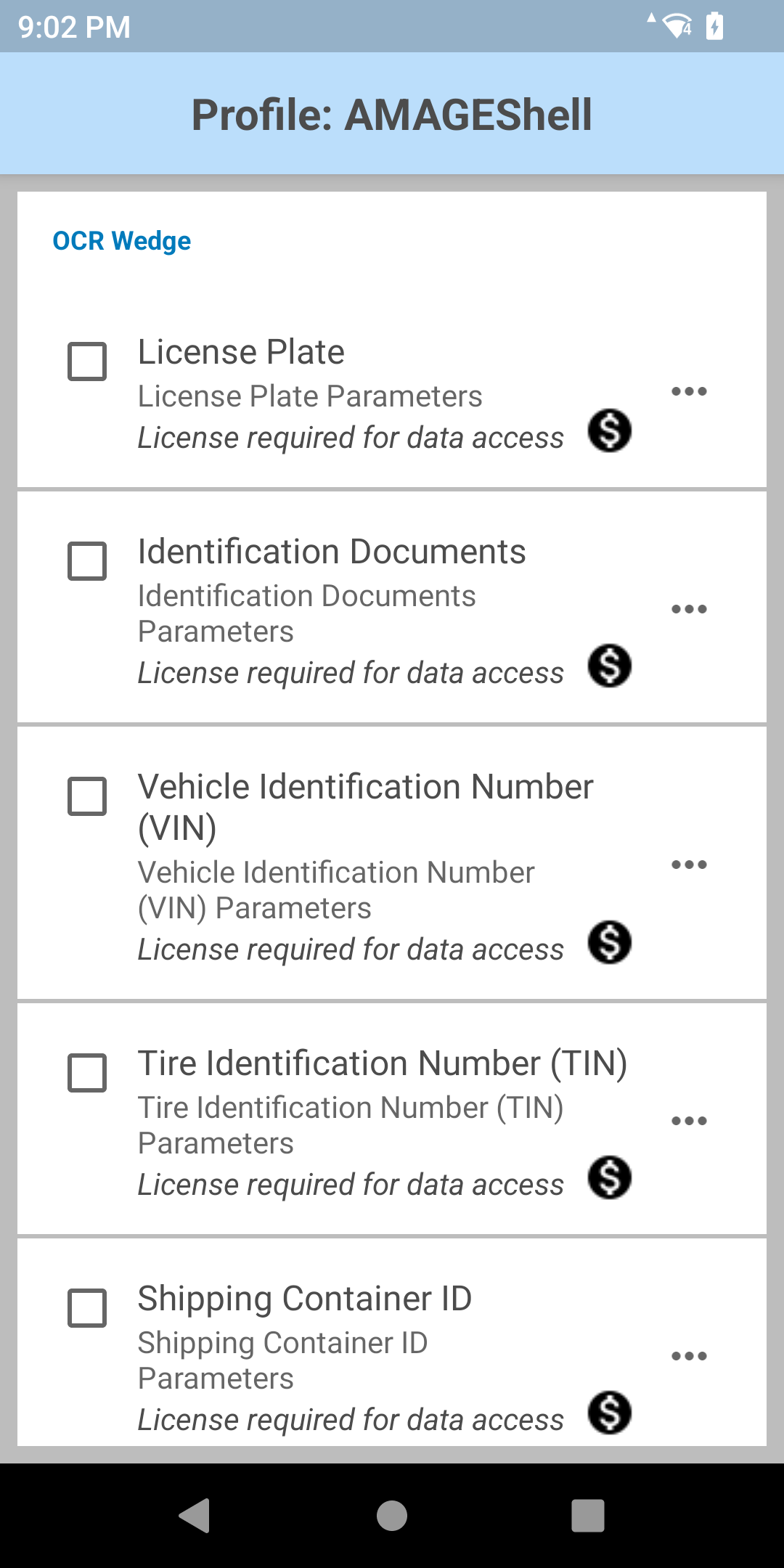
Task: Open Shipping Container ID three-dot options
Action: tap(689, 1356)
